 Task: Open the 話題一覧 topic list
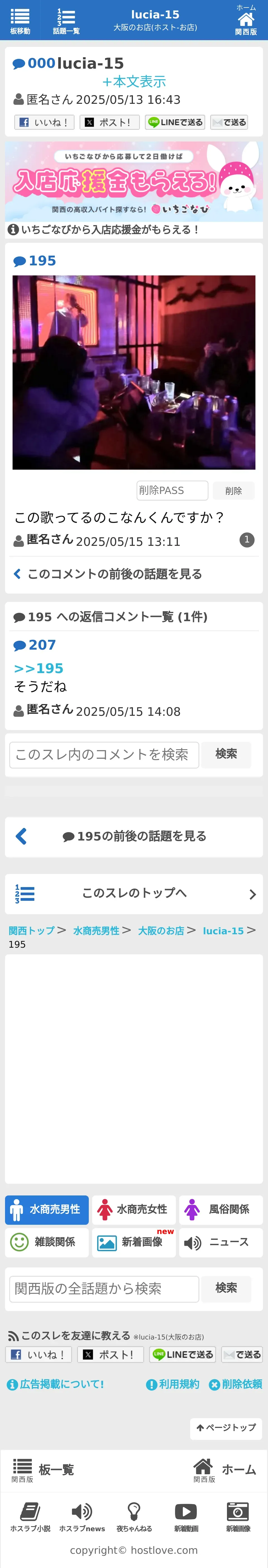pyautogui.click(x=66, y=21)
